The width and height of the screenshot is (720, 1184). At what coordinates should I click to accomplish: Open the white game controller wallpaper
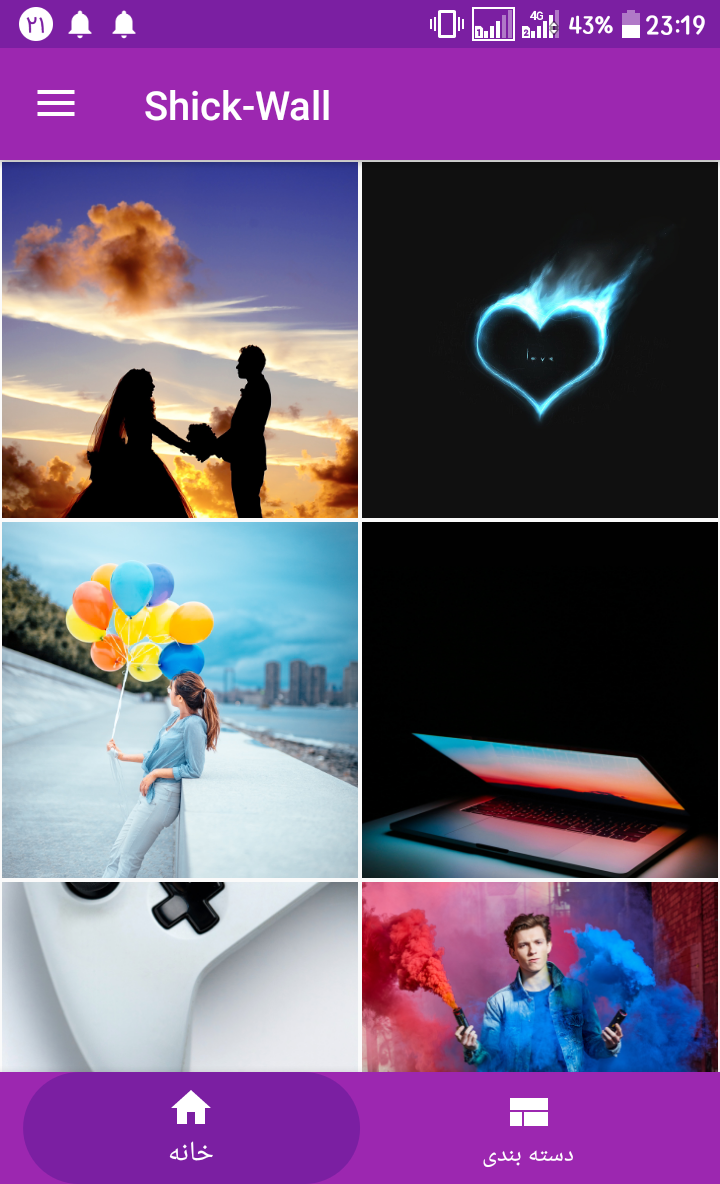point(180,976)
